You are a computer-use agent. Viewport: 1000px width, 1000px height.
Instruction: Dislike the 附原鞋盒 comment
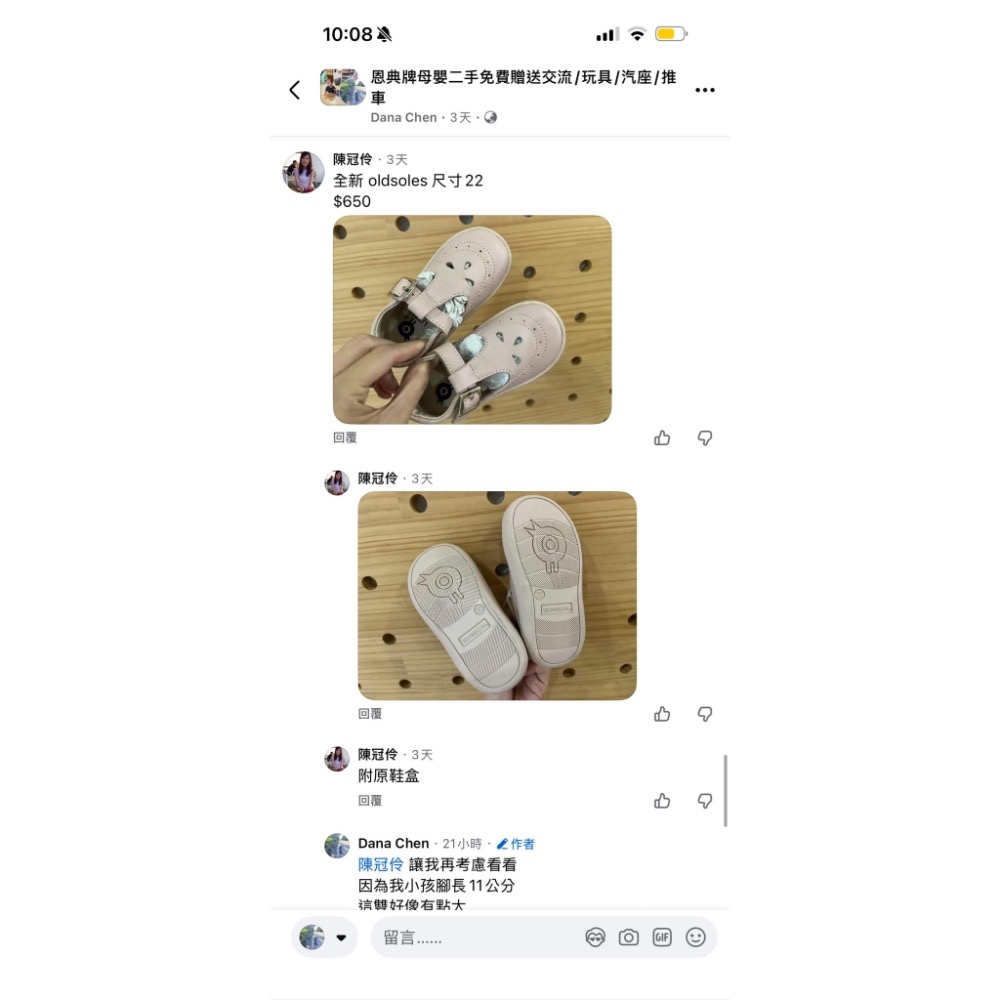[x=705, y=801]
